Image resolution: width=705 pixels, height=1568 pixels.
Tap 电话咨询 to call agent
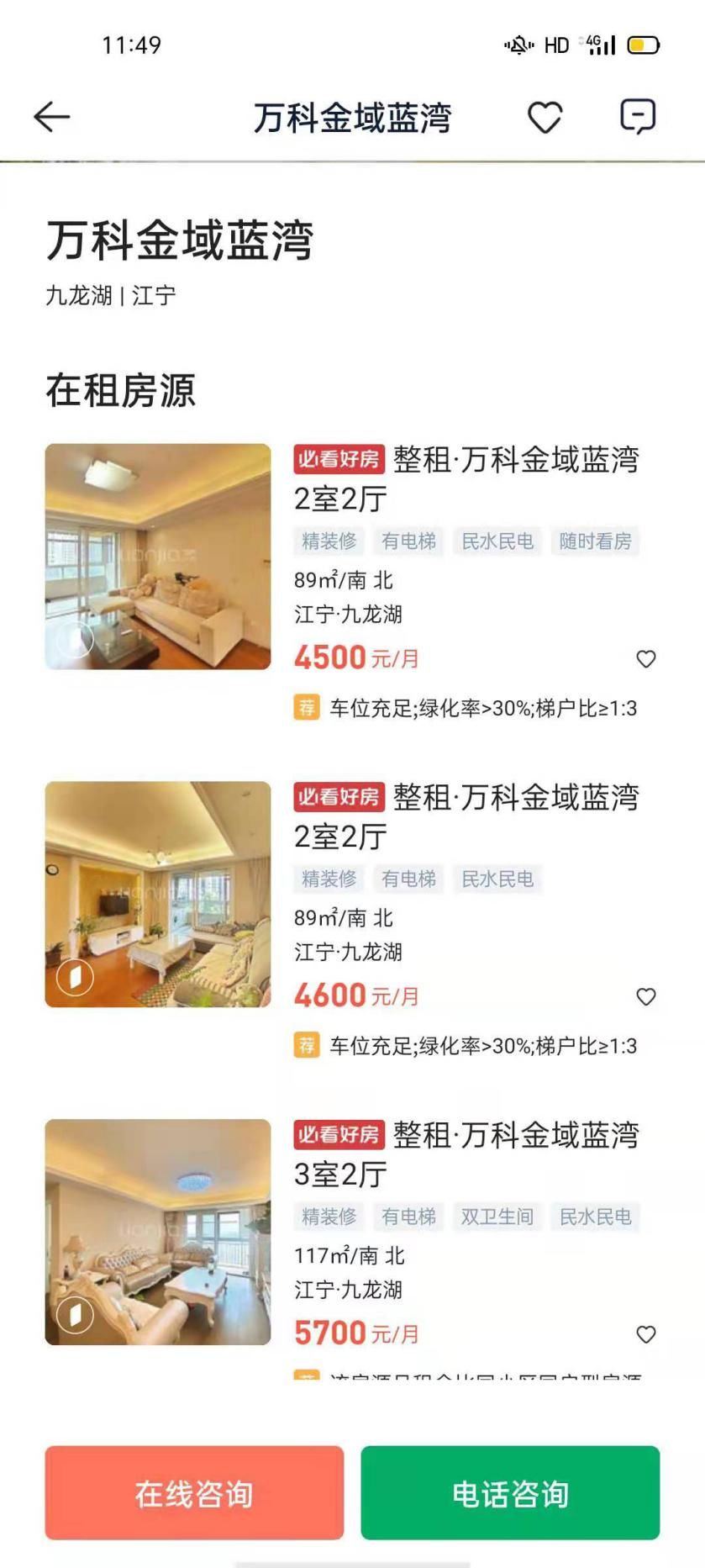click(x=510, y=1493)
